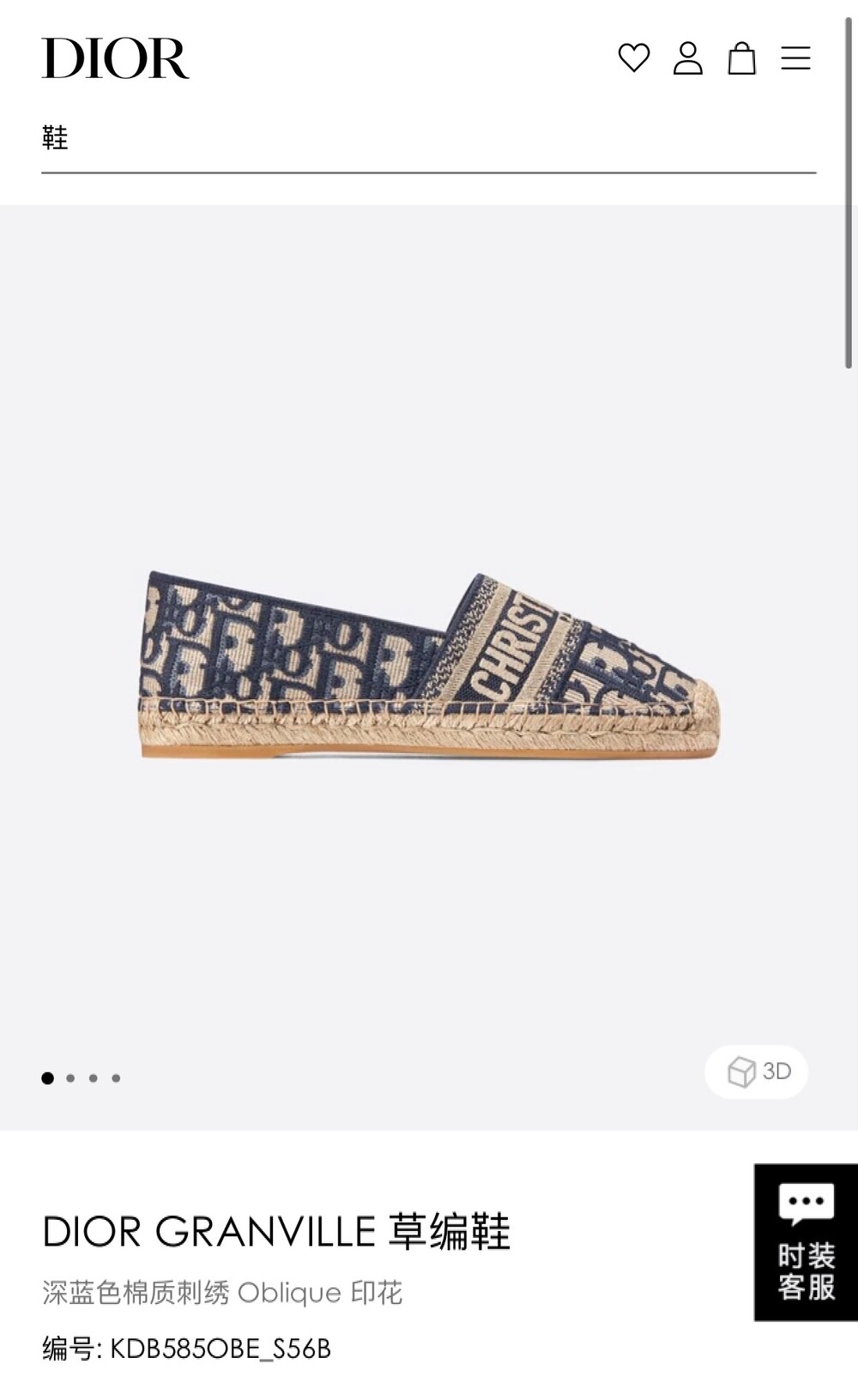
Task: Open the account profile icon
Action: click(x=687, y=58)
